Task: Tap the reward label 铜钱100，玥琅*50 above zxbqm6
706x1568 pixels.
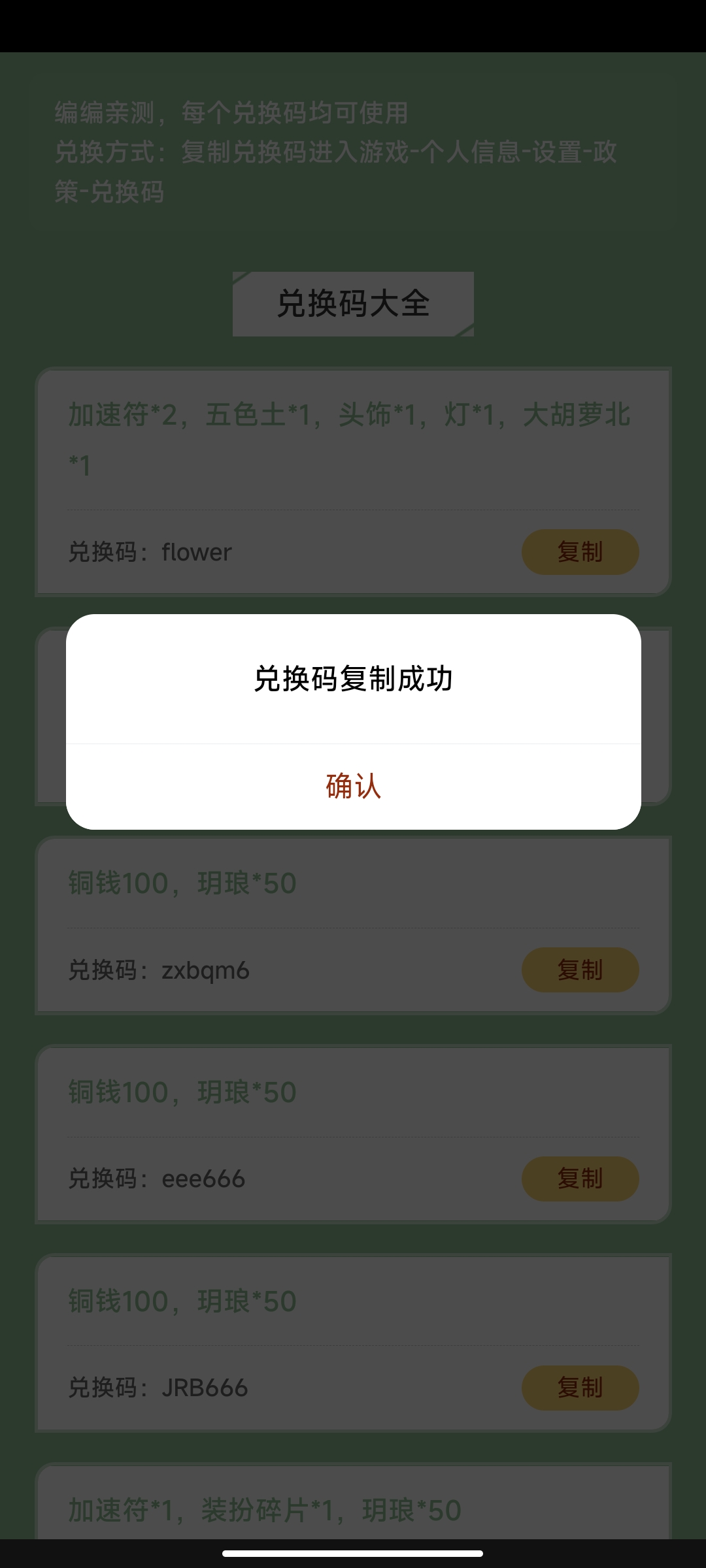Action: pyautogui.click(x=183, y=882)
